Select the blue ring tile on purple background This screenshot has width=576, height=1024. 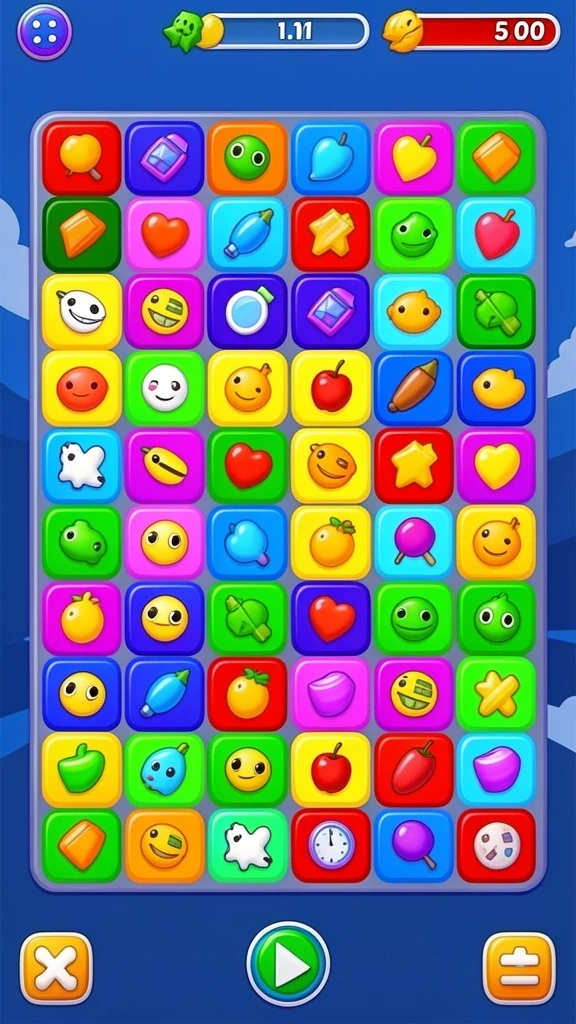coord(247,311)
